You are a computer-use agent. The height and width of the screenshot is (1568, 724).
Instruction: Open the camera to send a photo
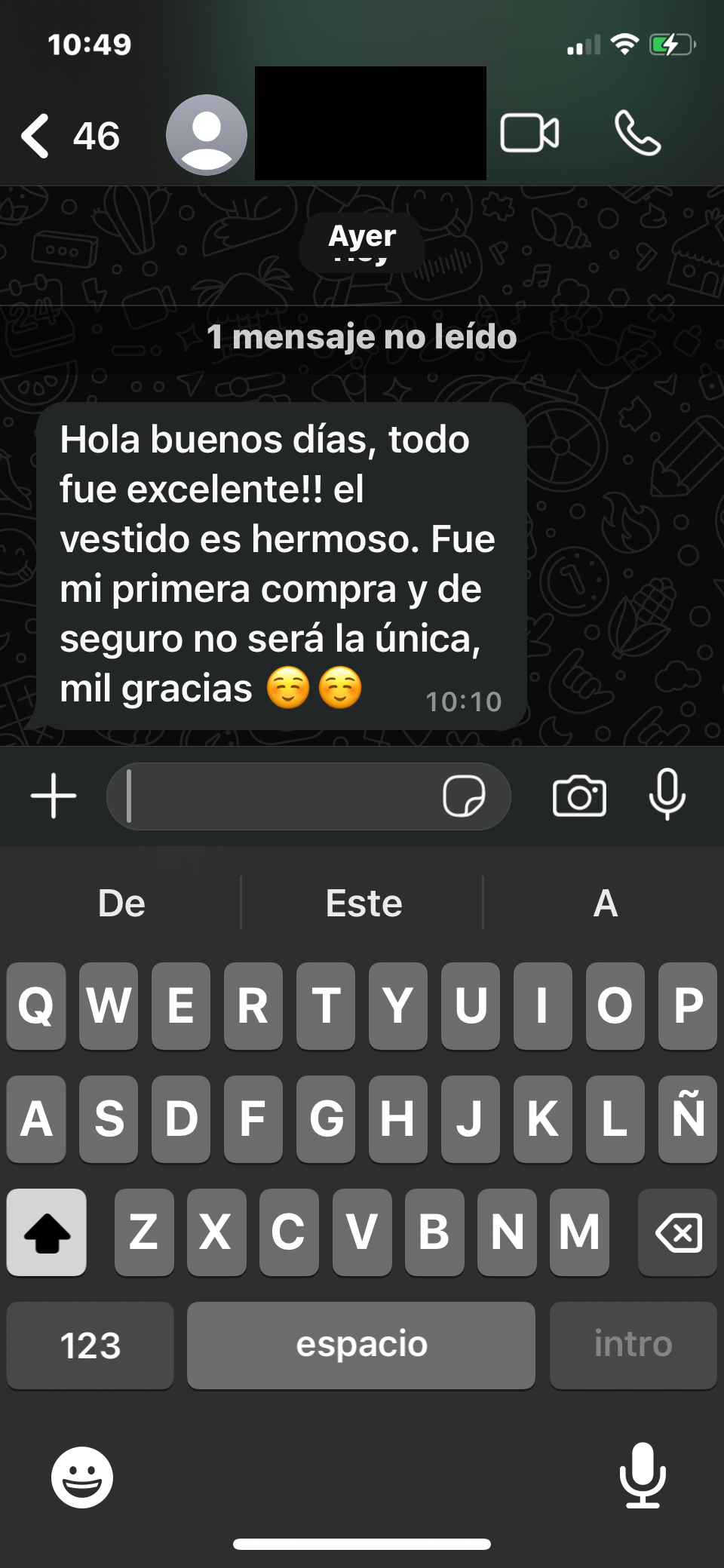[579, 796]
